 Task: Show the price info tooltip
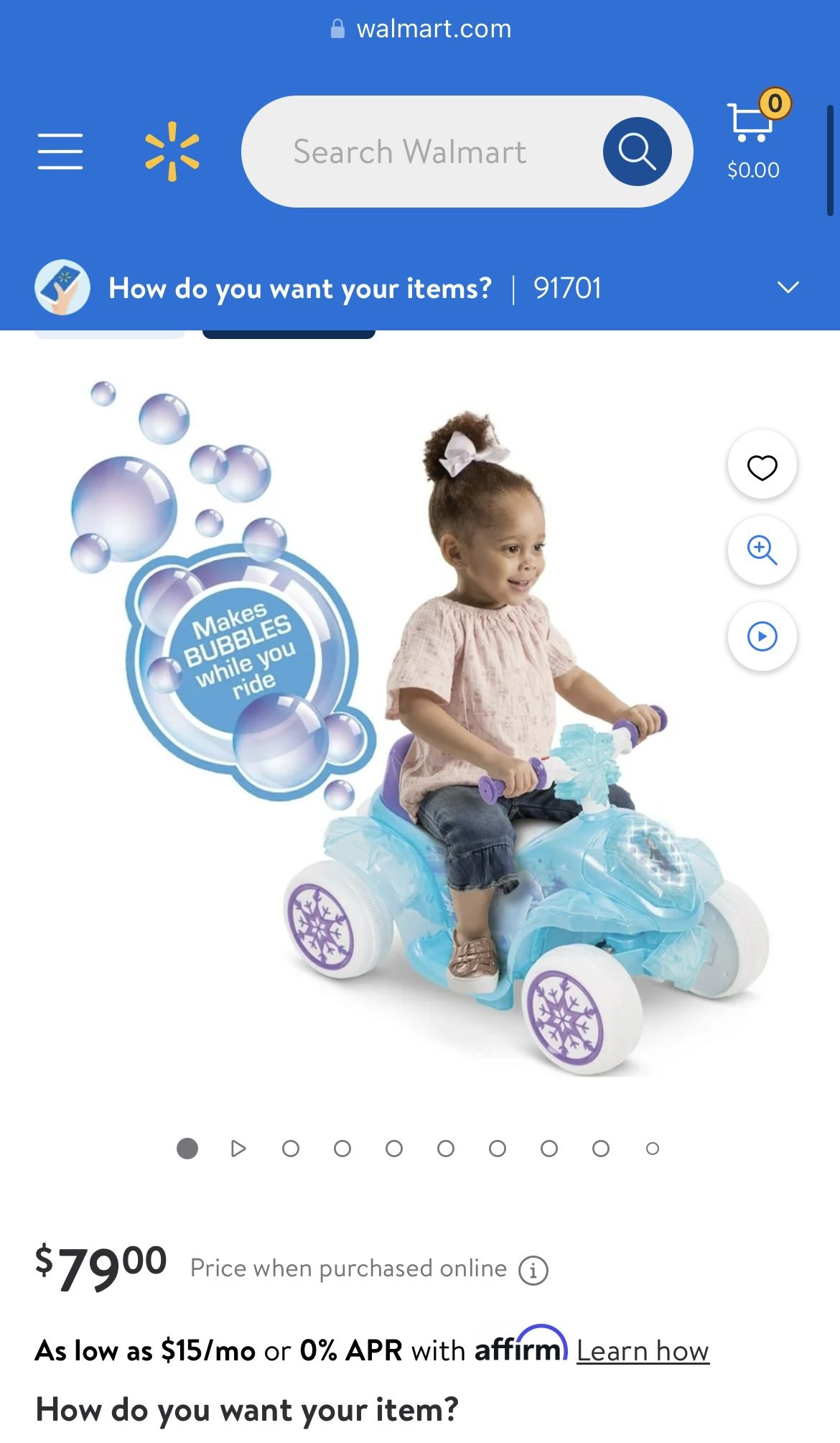tap(533, 1270)
